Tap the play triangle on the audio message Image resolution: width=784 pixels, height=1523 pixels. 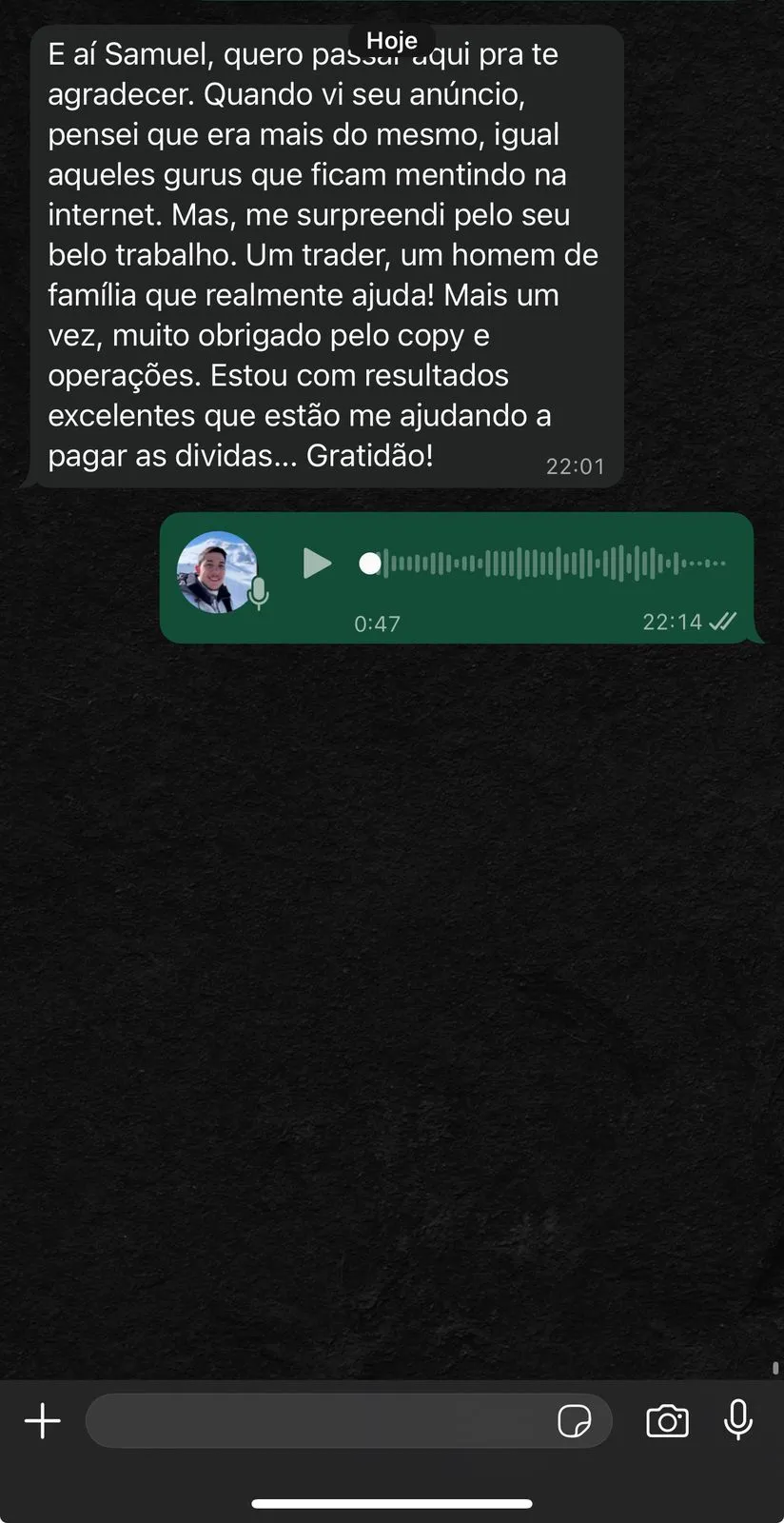318,564
